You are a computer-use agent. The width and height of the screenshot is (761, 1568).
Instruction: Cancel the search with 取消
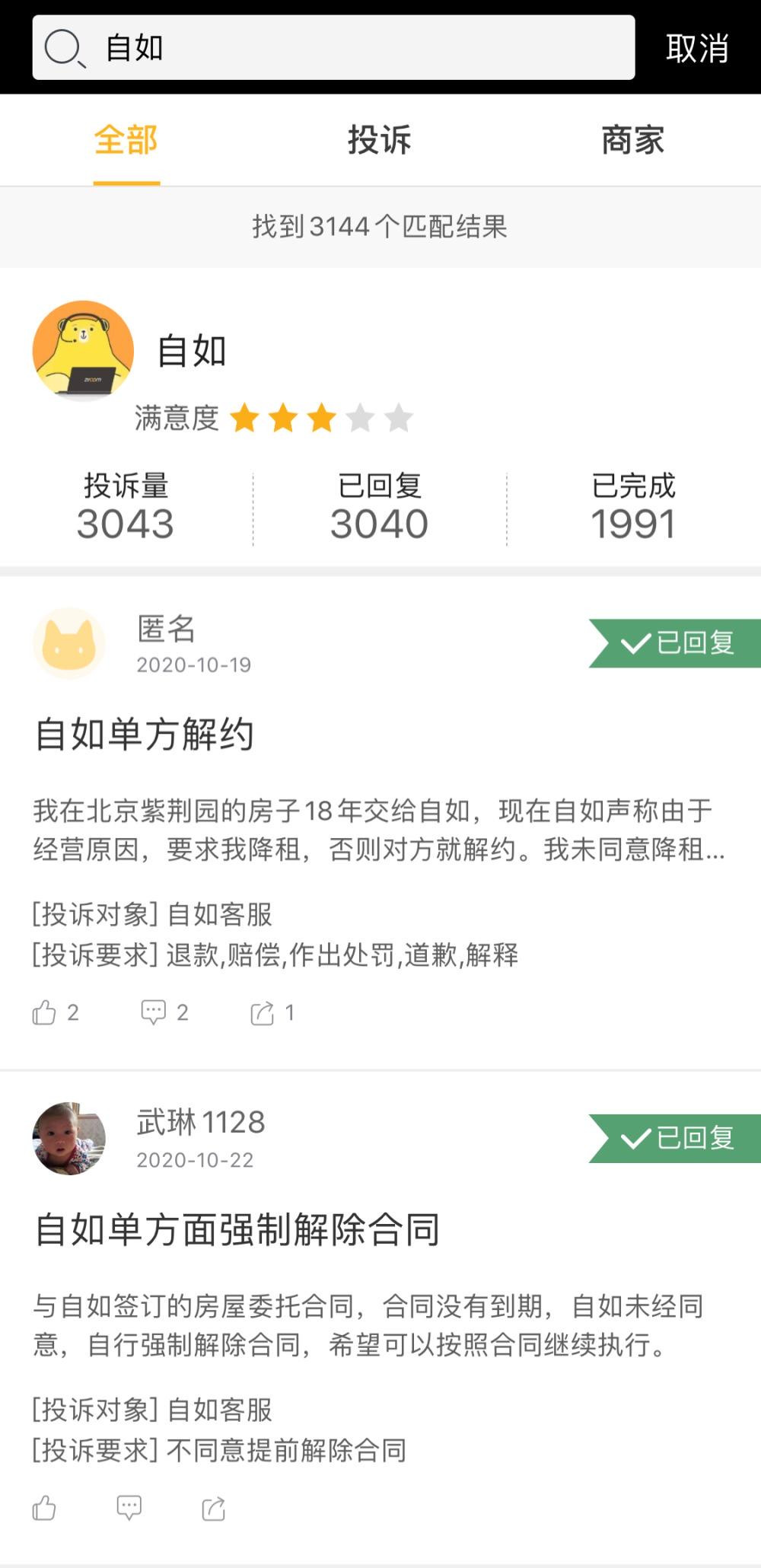coord(696,48)
